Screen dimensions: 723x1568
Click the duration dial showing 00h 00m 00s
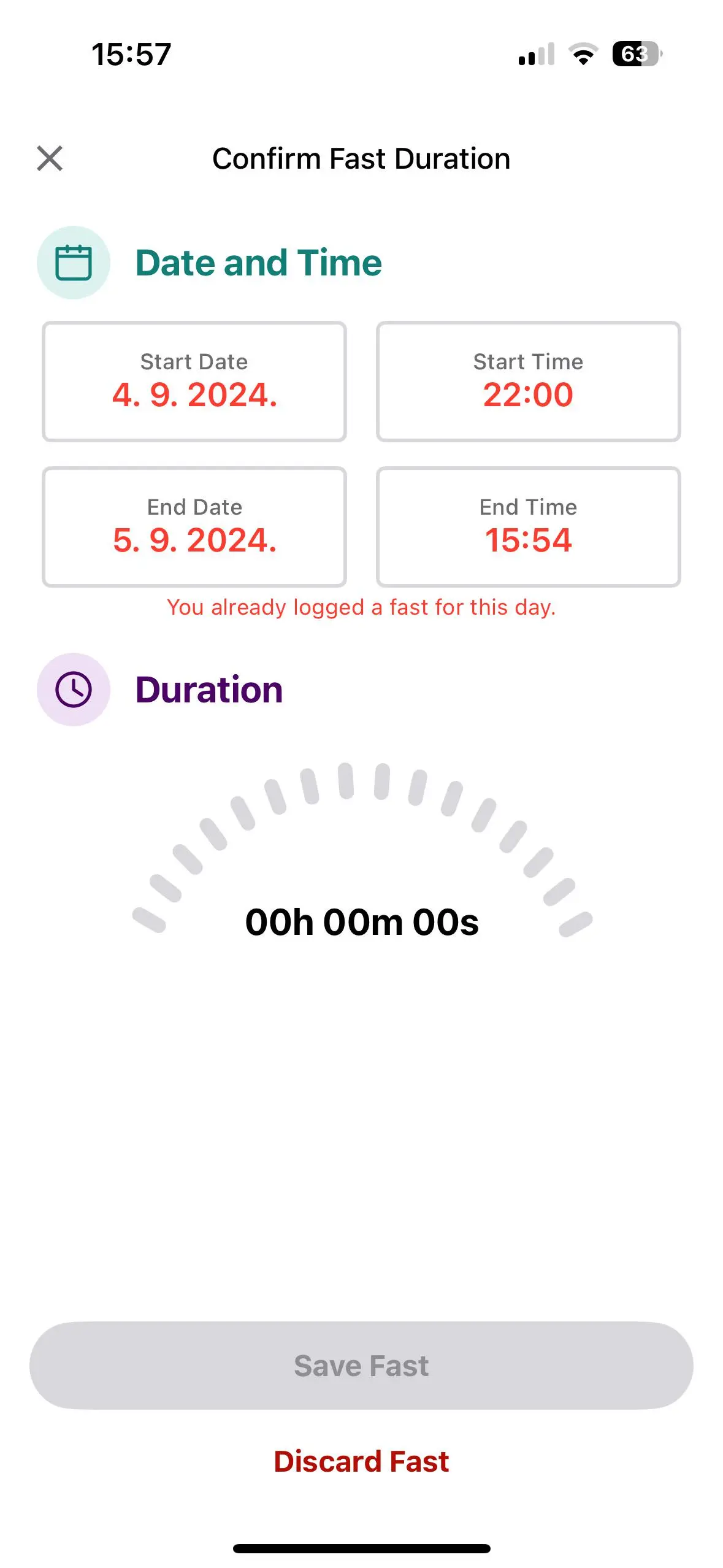point(362,920)
